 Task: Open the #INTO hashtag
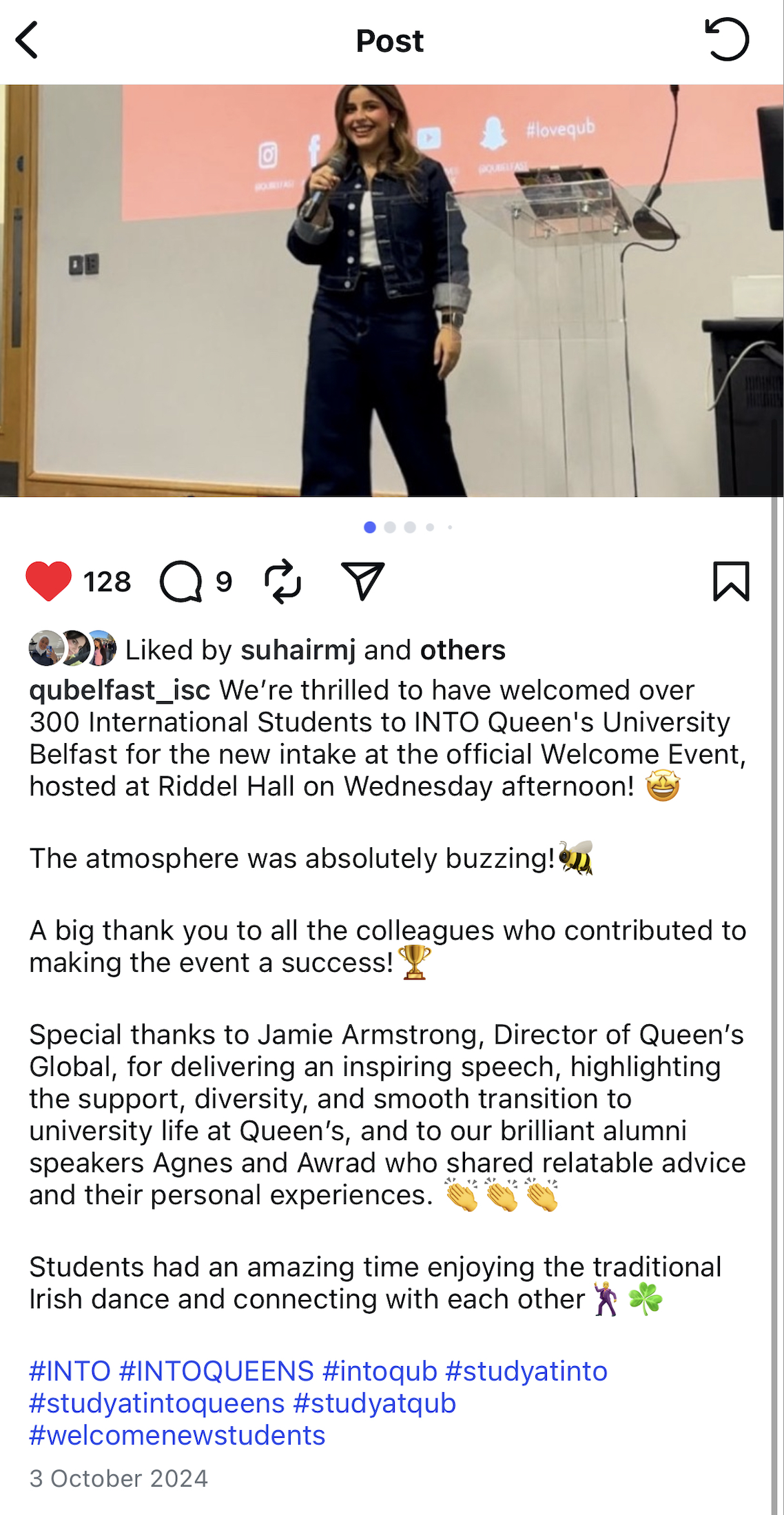[70, 1371]
